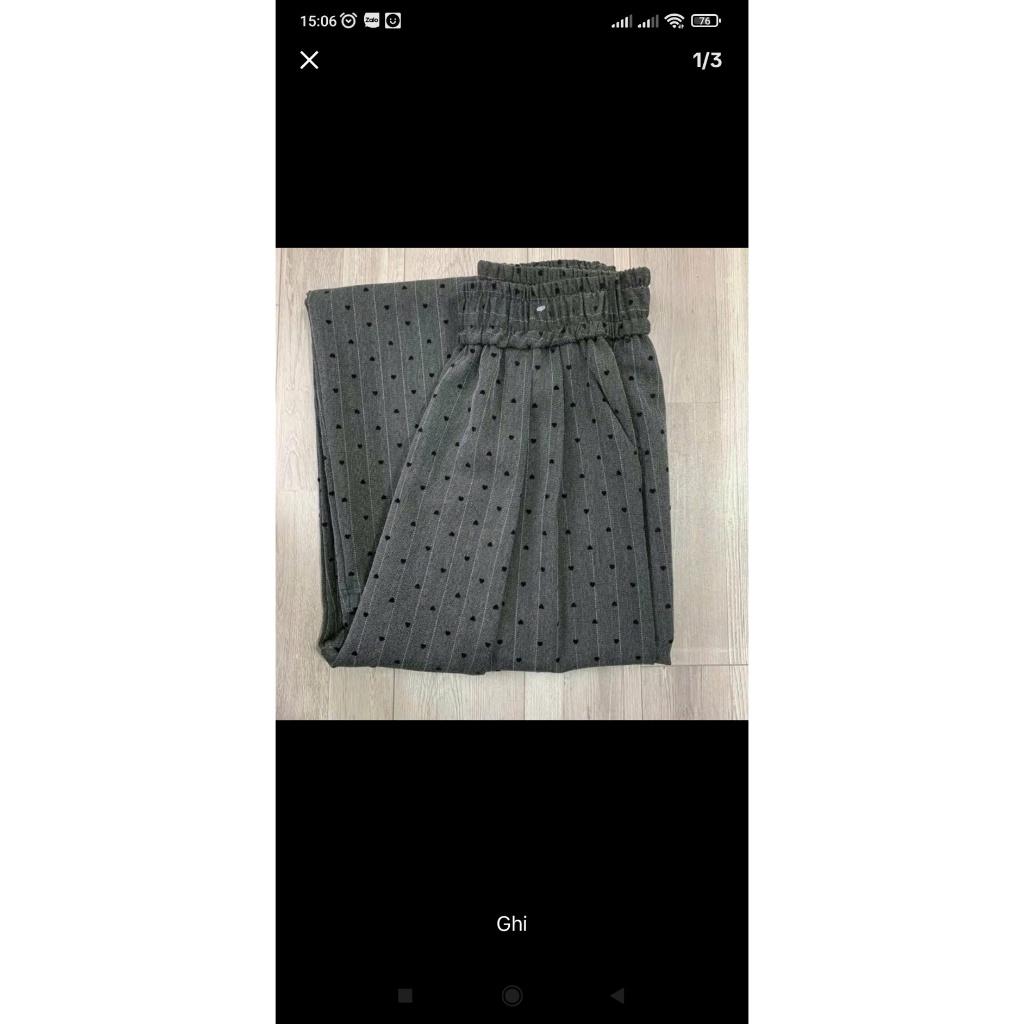Tap the system back button
The height and width of the screenshot is (1024, 1024).
[617, 995]
